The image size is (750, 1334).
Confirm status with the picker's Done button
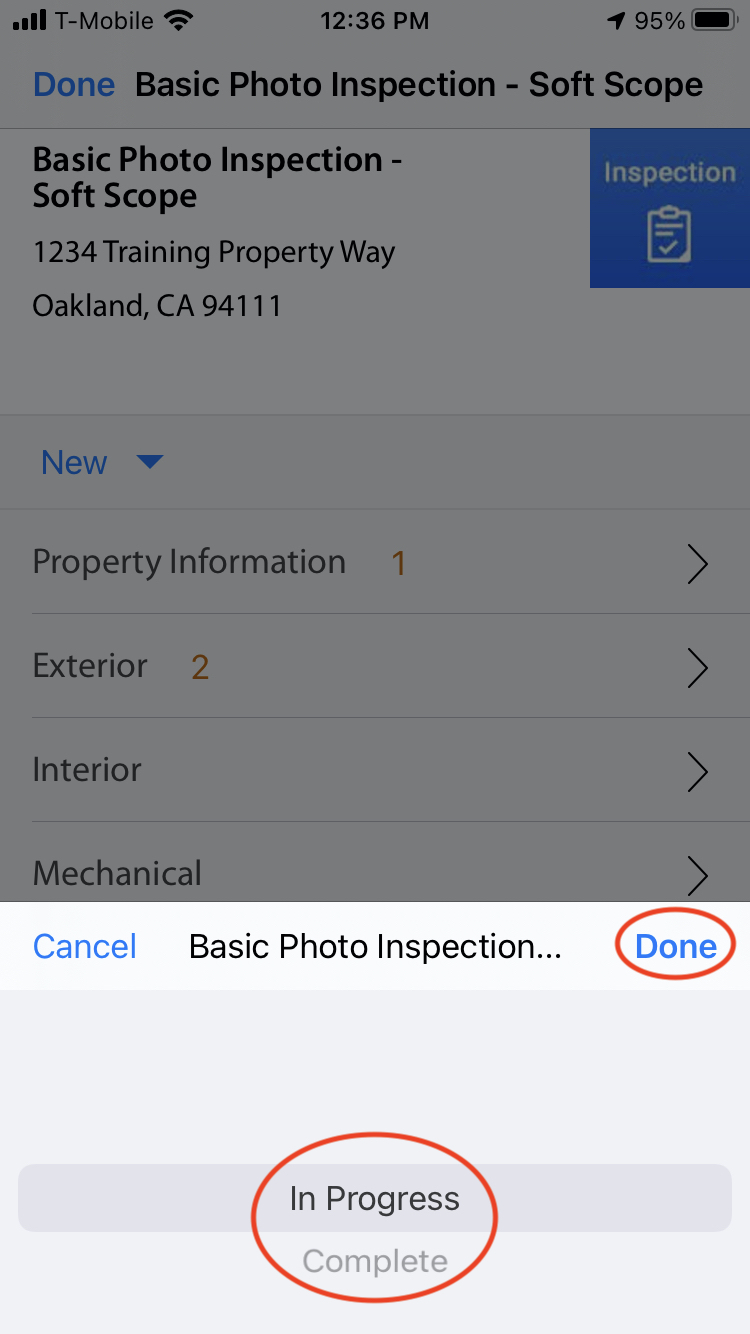[676, 946]
